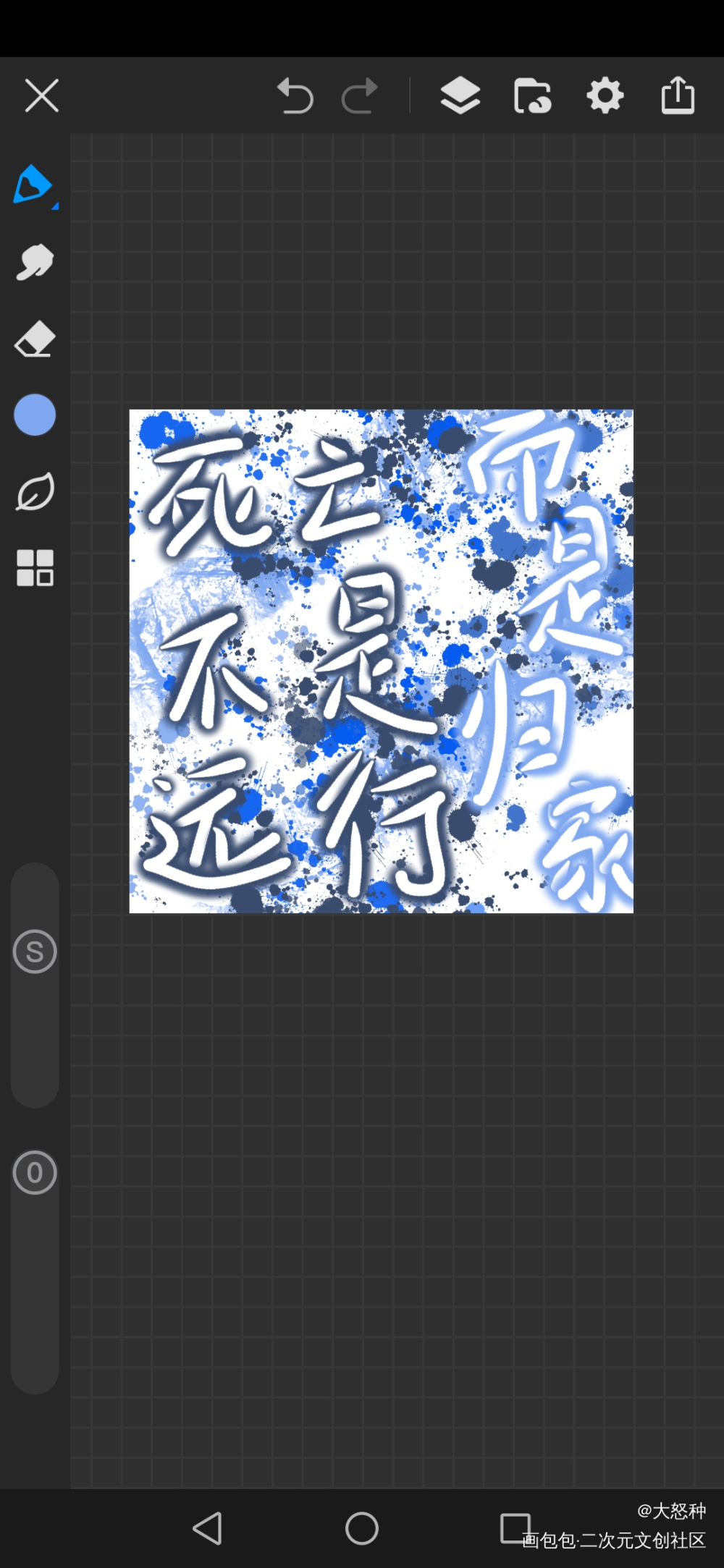
Task: Select the pen brush tool
Action: coord(33,185)
